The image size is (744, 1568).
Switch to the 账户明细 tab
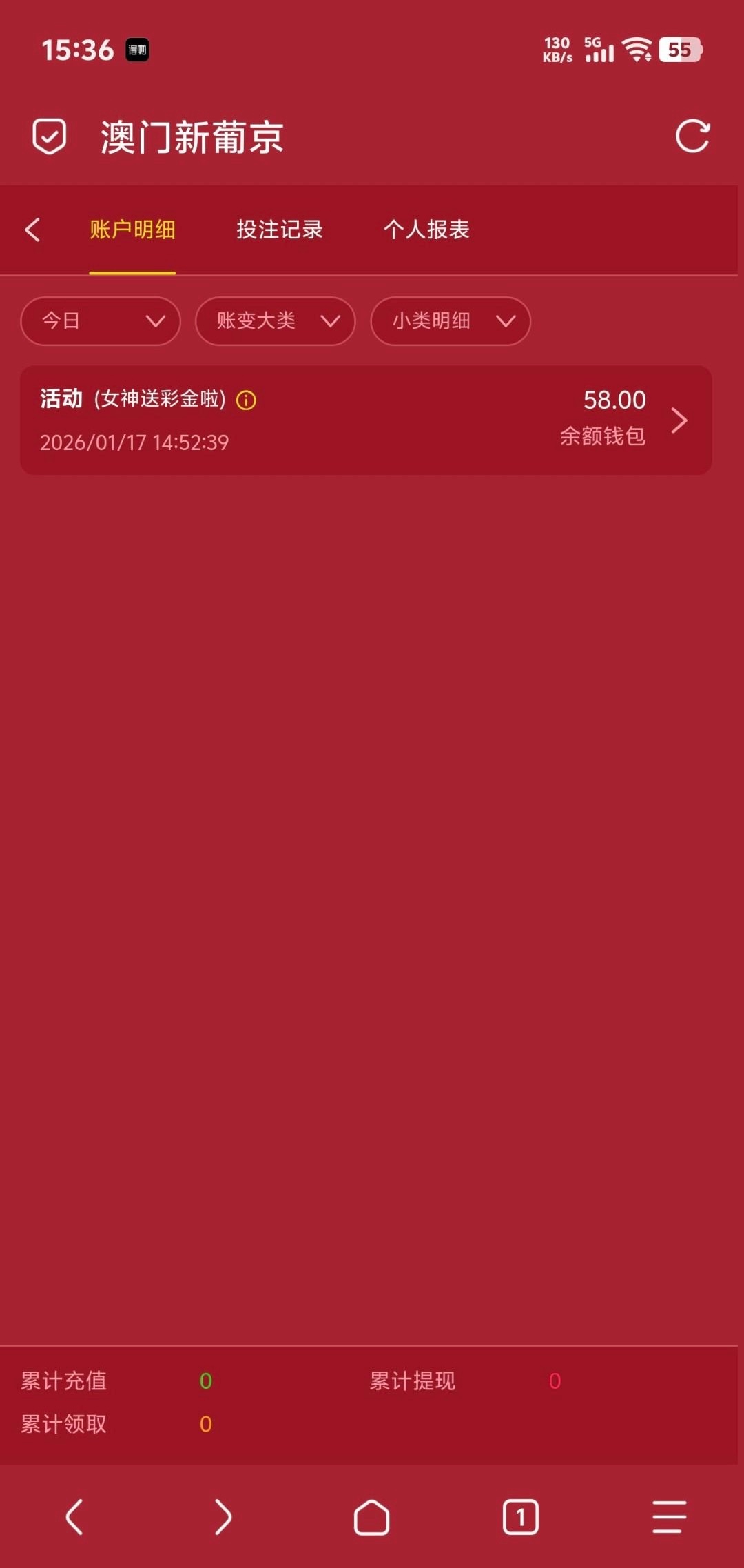[x=132, y=230]
